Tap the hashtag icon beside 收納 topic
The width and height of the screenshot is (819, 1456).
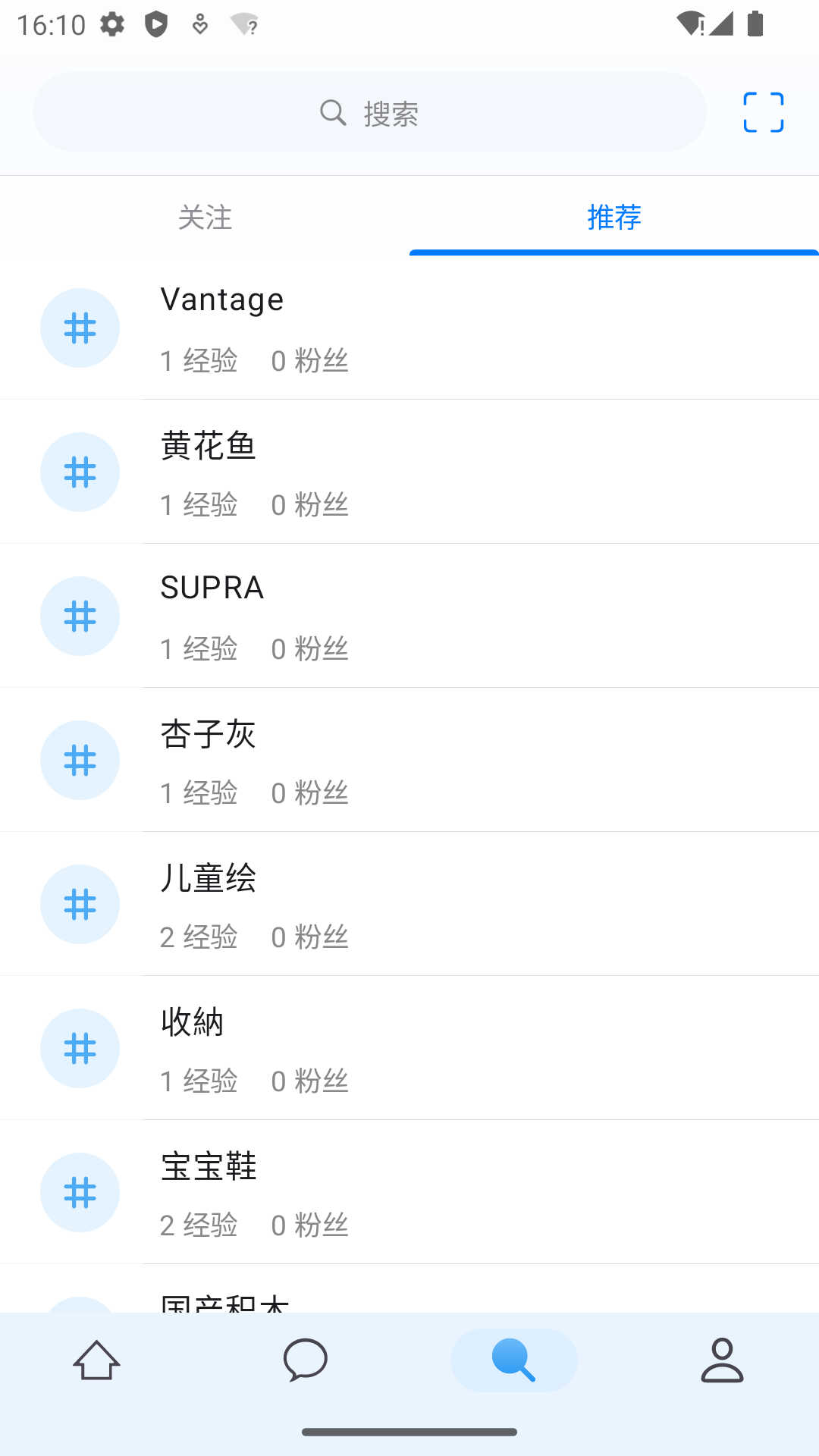point(80,1048)
